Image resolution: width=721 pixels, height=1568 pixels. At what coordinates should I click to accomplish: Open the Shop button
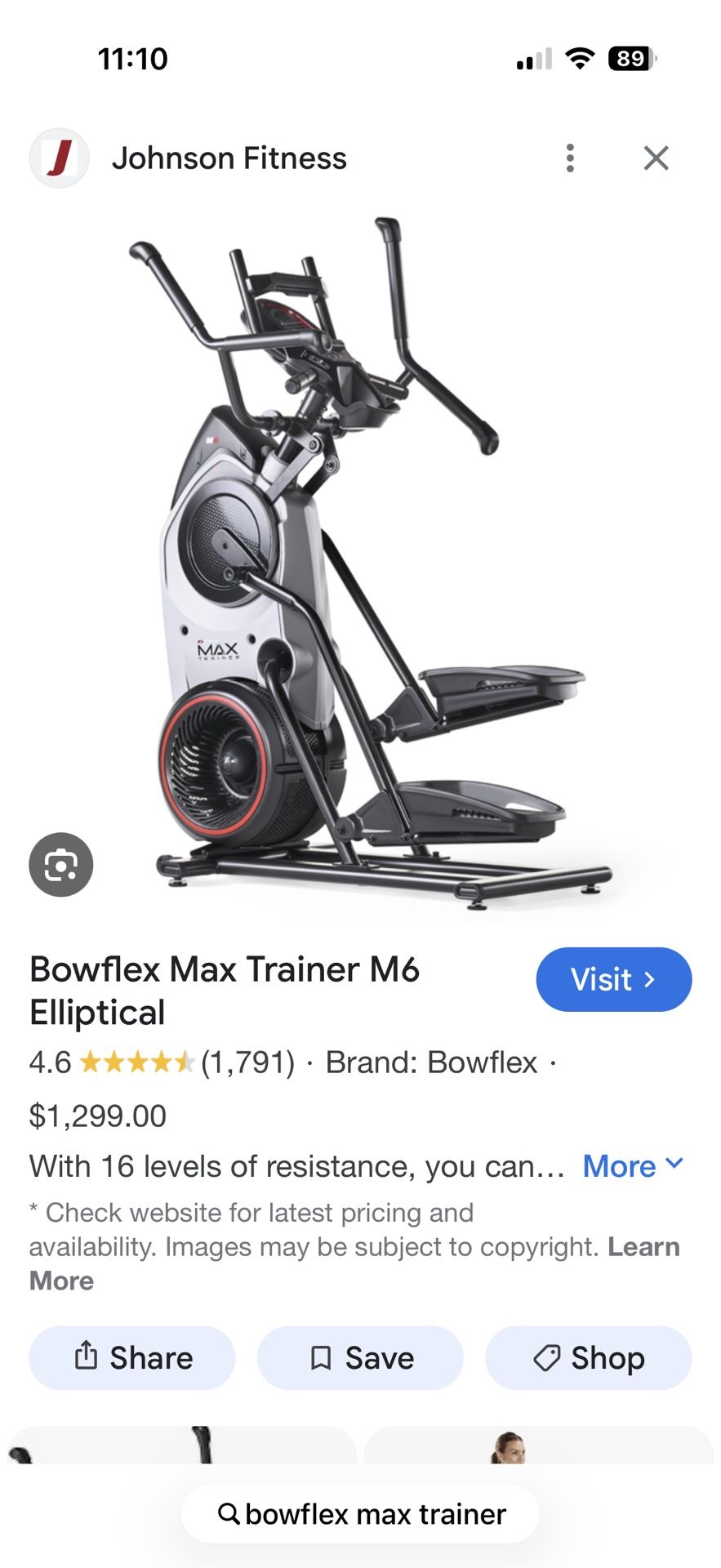point(588,1358)
